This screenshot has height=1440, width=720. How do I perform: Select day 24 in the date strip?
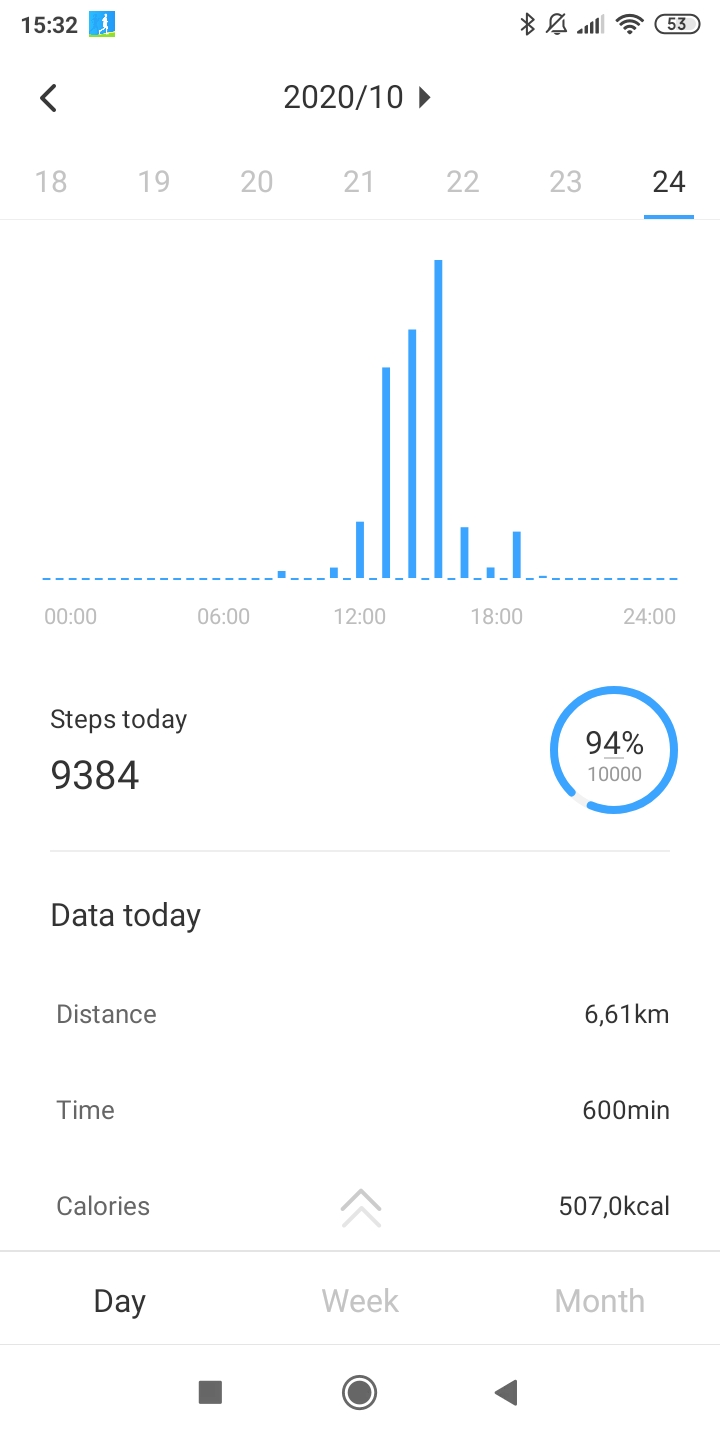pyautogui.click(x=668, y=181)
